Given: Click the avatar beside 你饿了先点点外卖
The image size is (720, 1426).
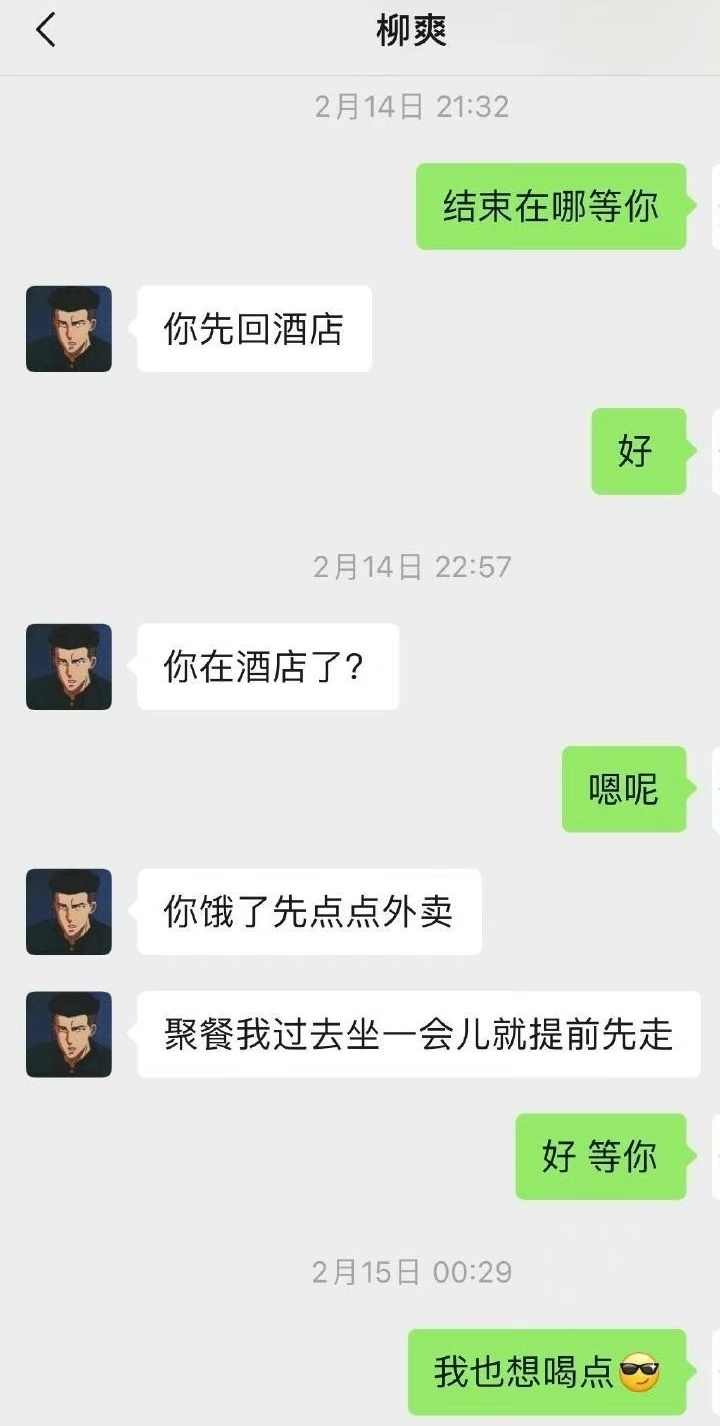Looking at the screenshot, I should point(68,911).
